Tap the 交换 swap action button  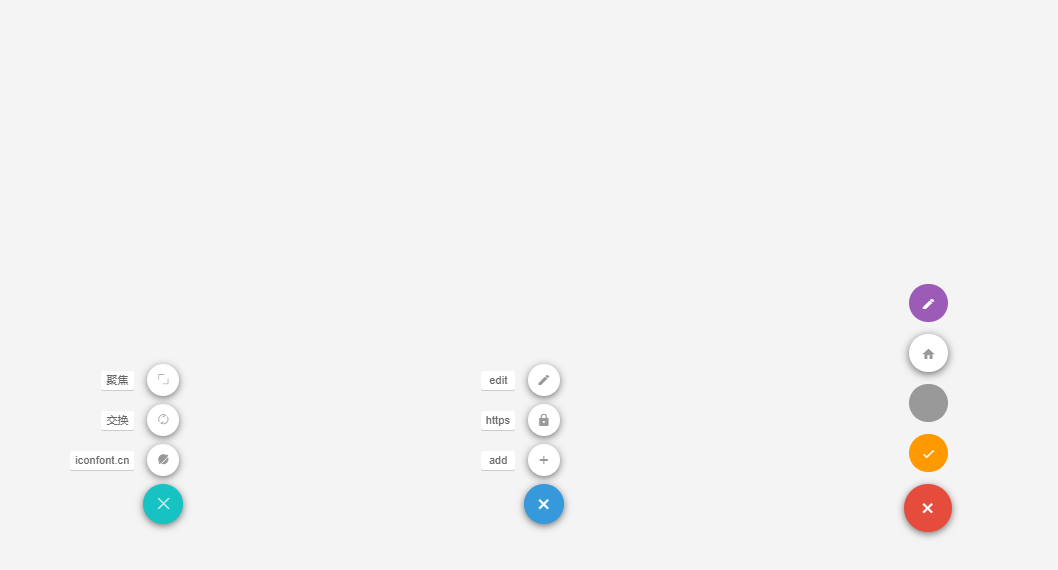click(x=163, y=420)
